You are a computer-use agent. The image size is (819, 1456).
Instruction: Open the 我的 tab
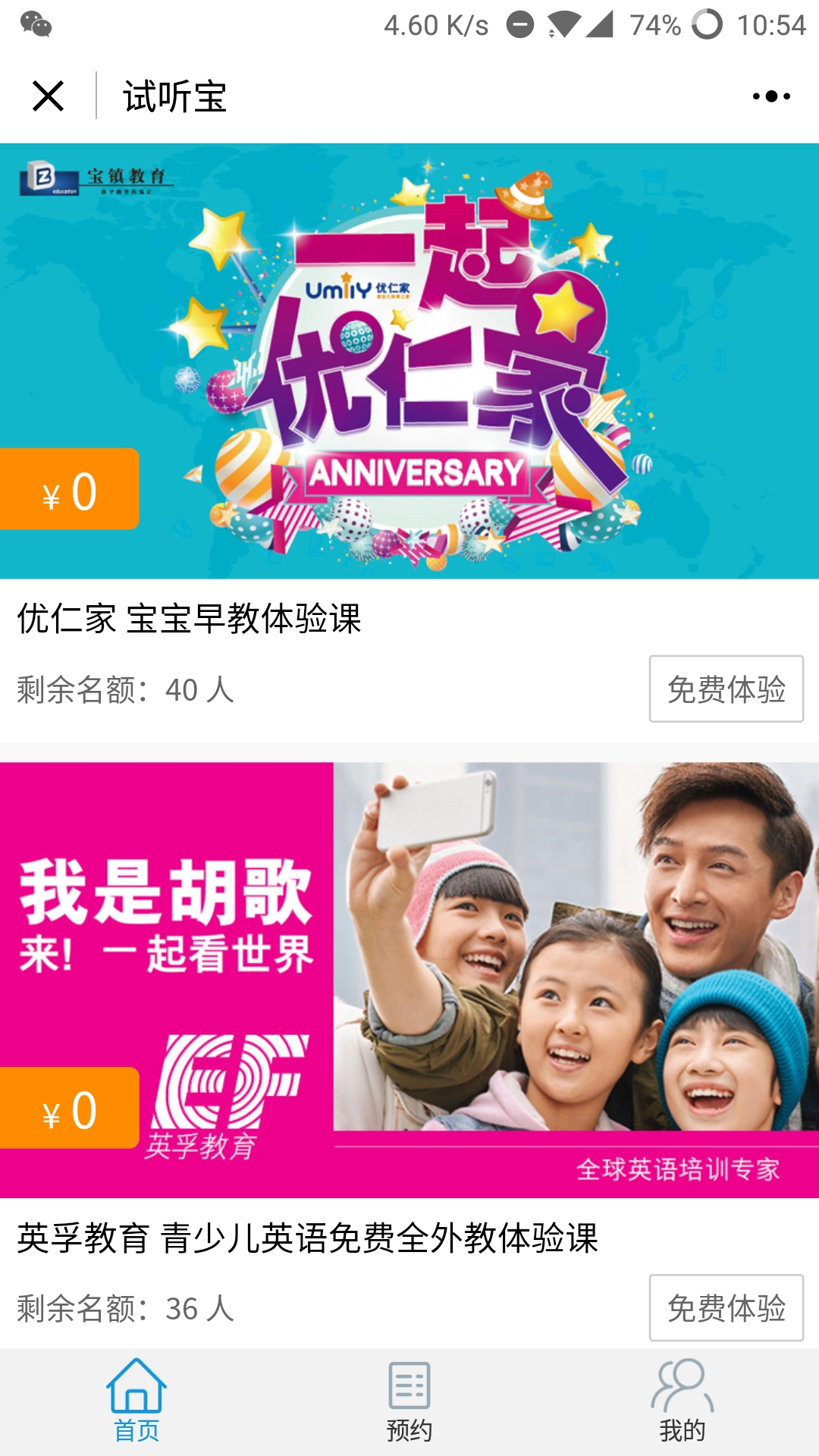coord(682,1401)
